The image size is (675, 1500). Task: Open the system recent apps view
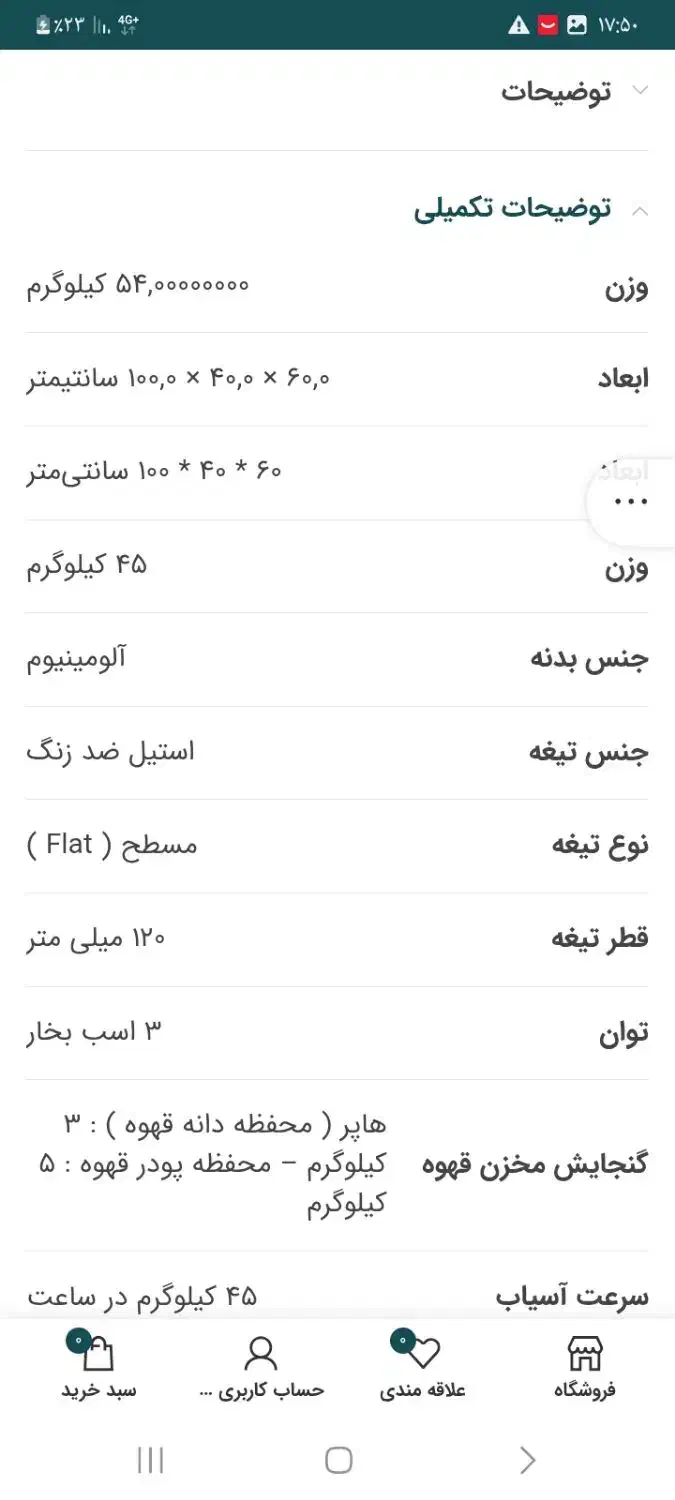coord(150,1460)
